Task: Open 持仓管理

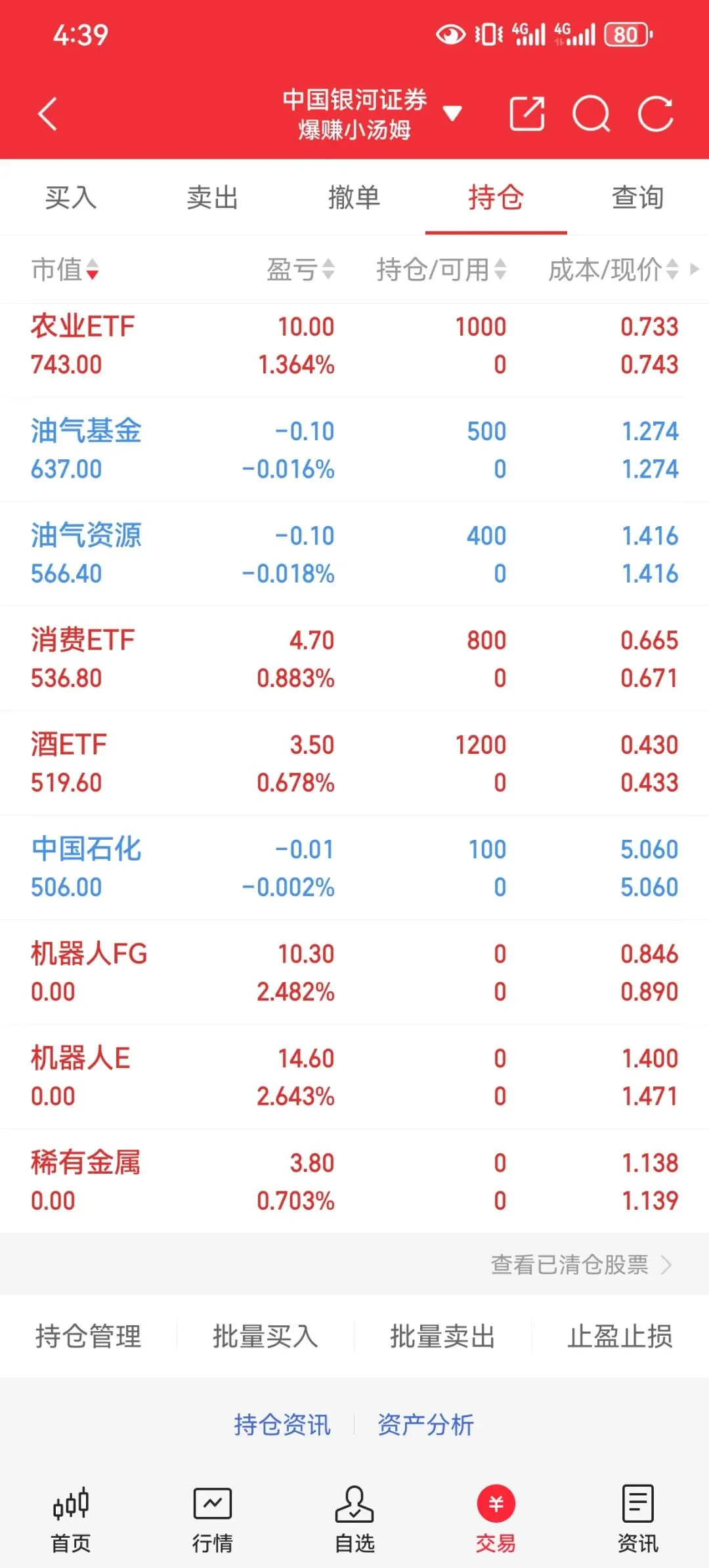Action: pyautogui.click(x=89, y=1336)
